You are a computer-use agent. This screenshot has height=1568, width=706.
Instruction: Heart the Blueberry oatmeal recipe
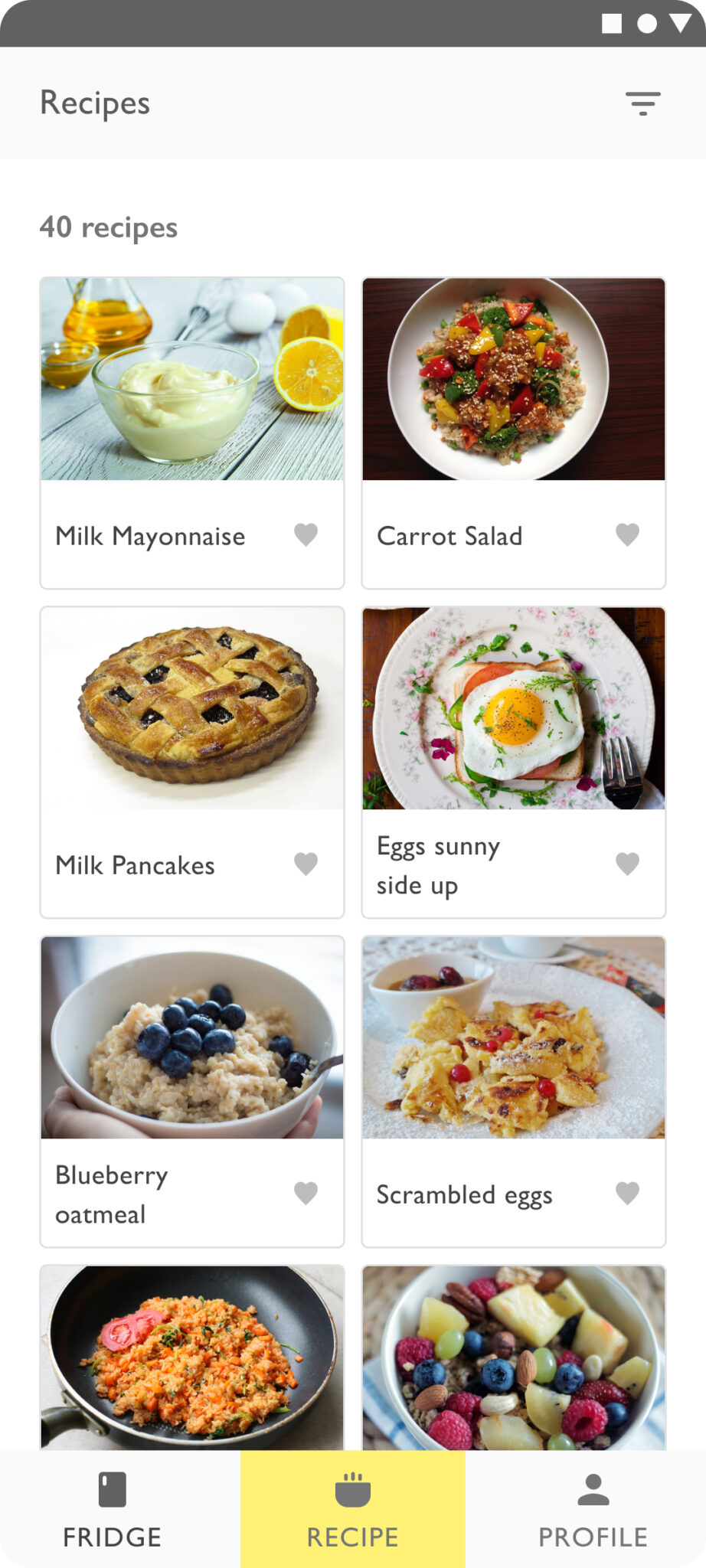coord(306,1193)
